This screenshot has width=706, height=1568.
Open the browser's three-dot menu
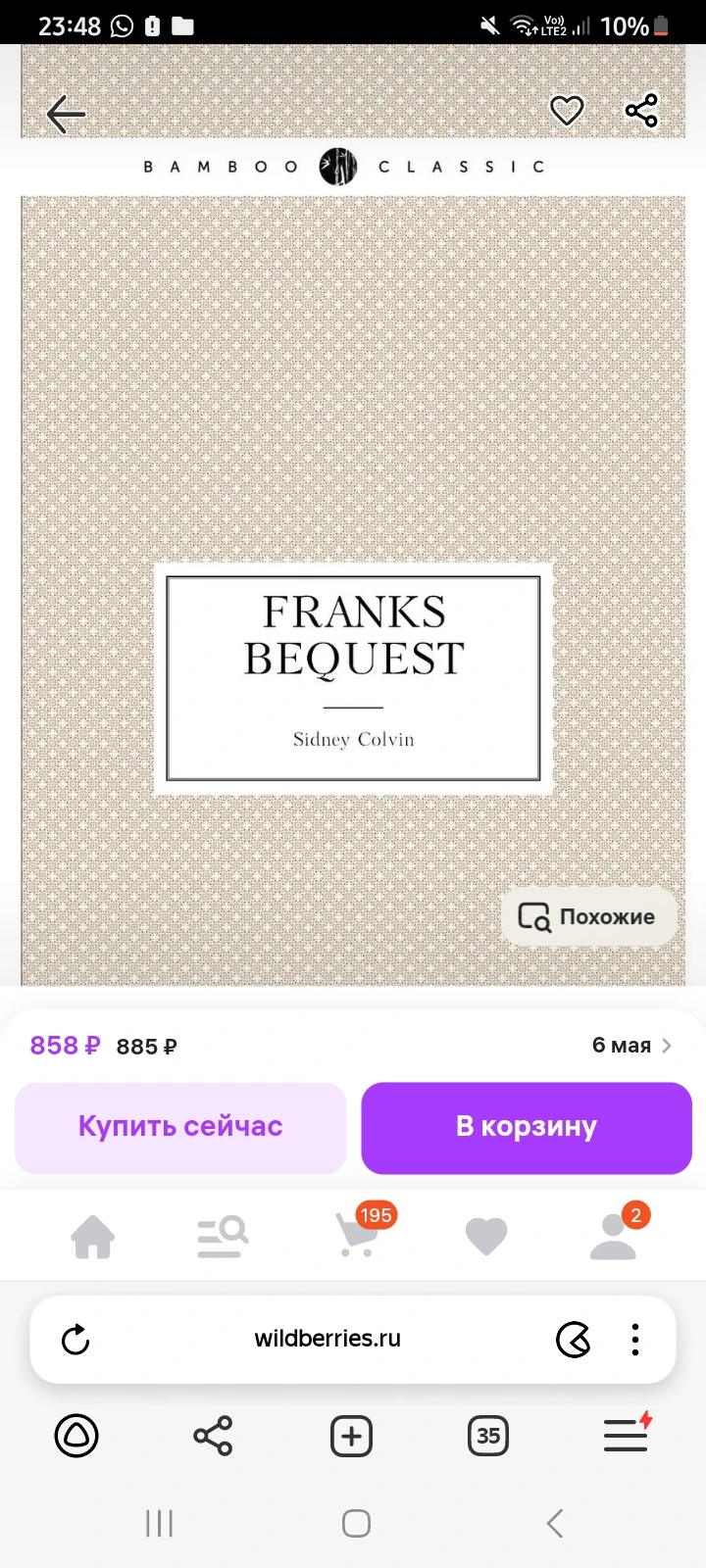(x=635, y=1340)
